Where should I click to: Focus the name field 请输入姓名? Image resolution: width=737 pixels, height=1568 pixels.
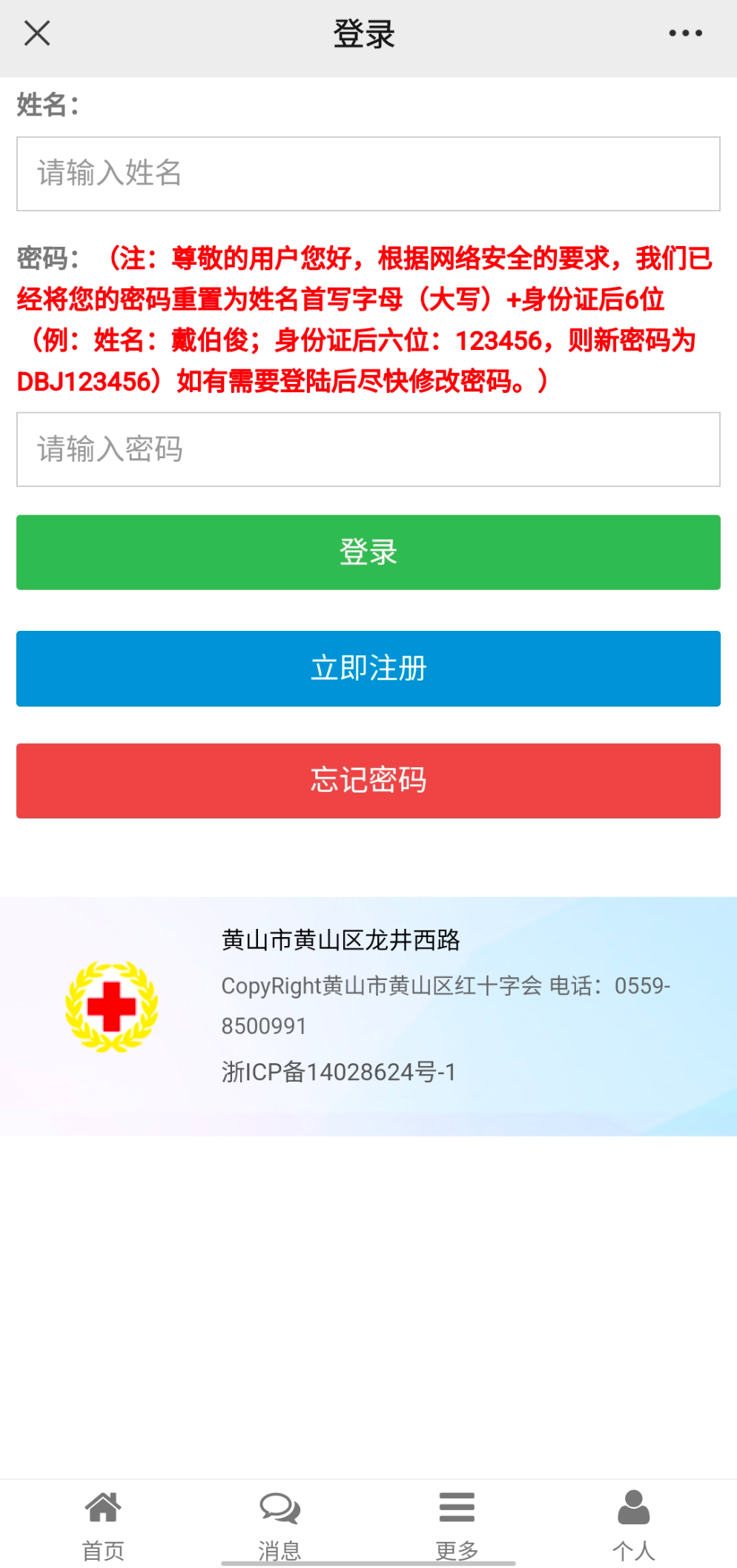(x=368, y=173)
